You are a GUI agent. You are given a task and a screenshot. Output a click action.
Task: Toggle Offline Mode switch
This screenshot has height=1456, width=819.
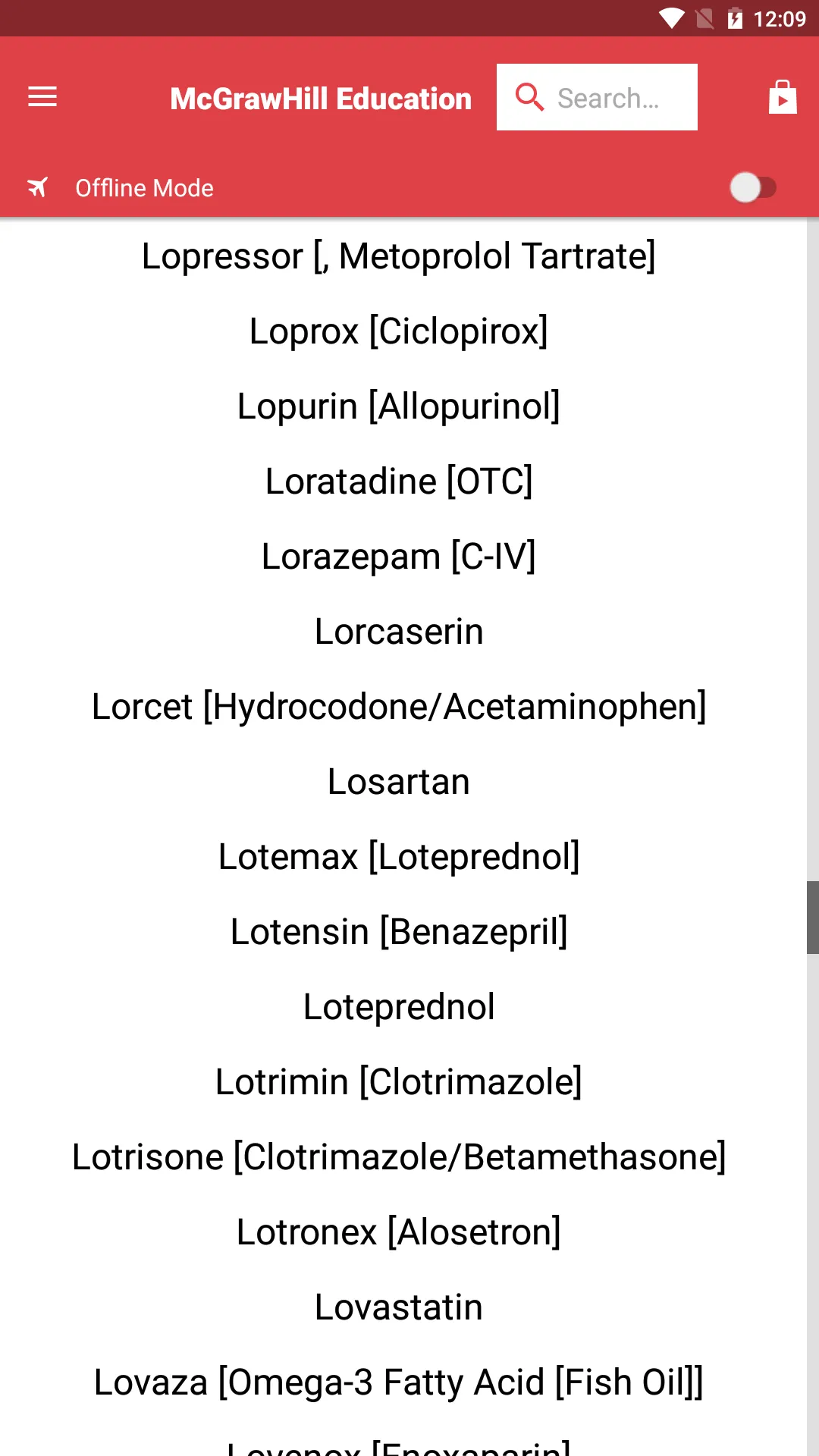752,187
